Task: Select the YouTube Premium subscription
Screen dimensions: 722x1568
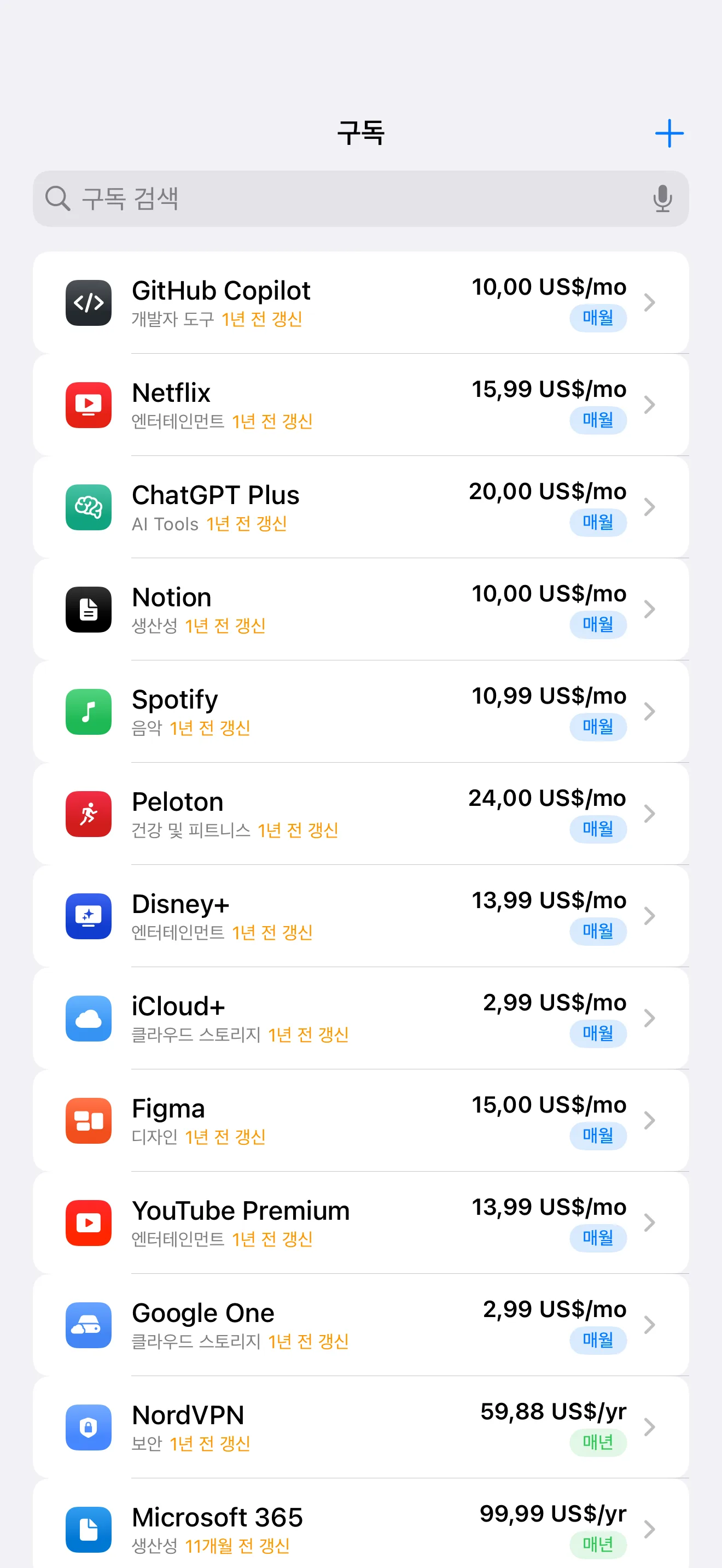Action: pos(360,1223)
